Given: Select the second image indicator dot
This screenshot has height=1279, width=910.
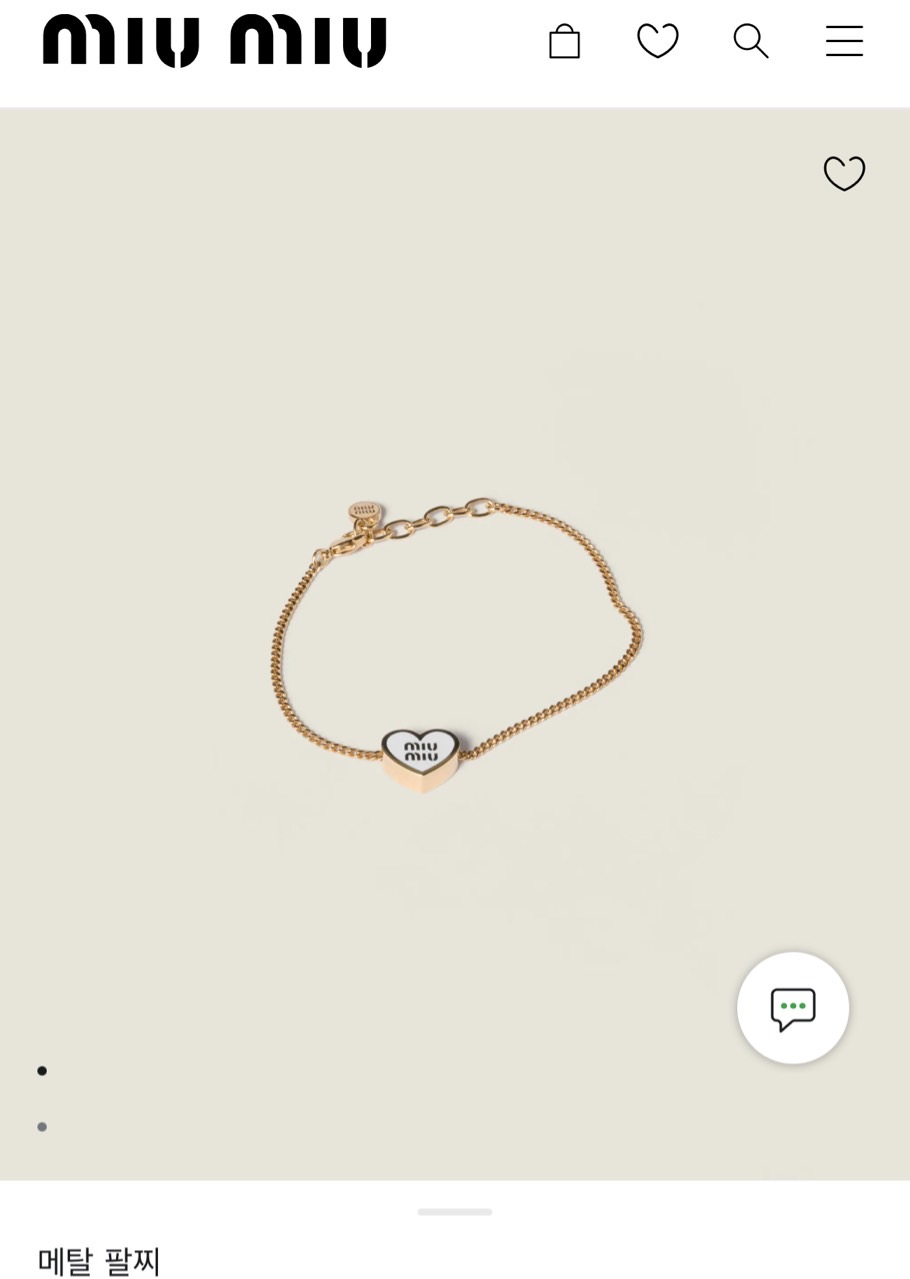Looking at the screenshot, I should (42, 1127).
